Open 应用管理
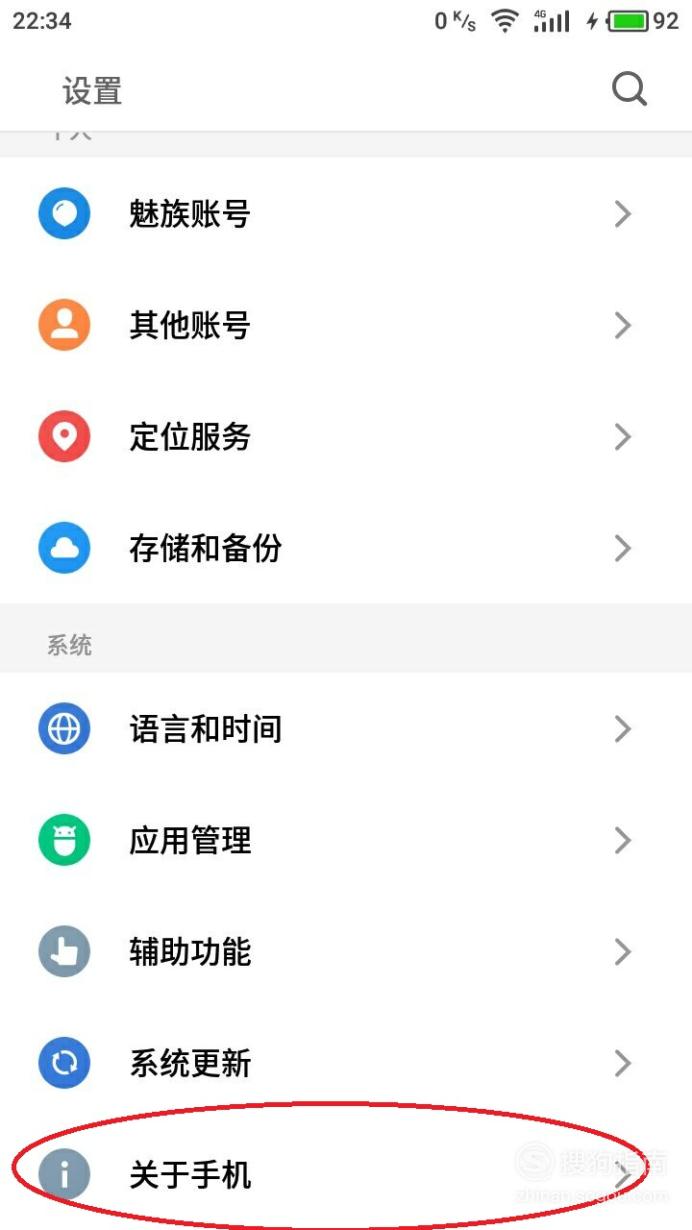The width and height of the screenshot is (692, 1230). [346, 841]
